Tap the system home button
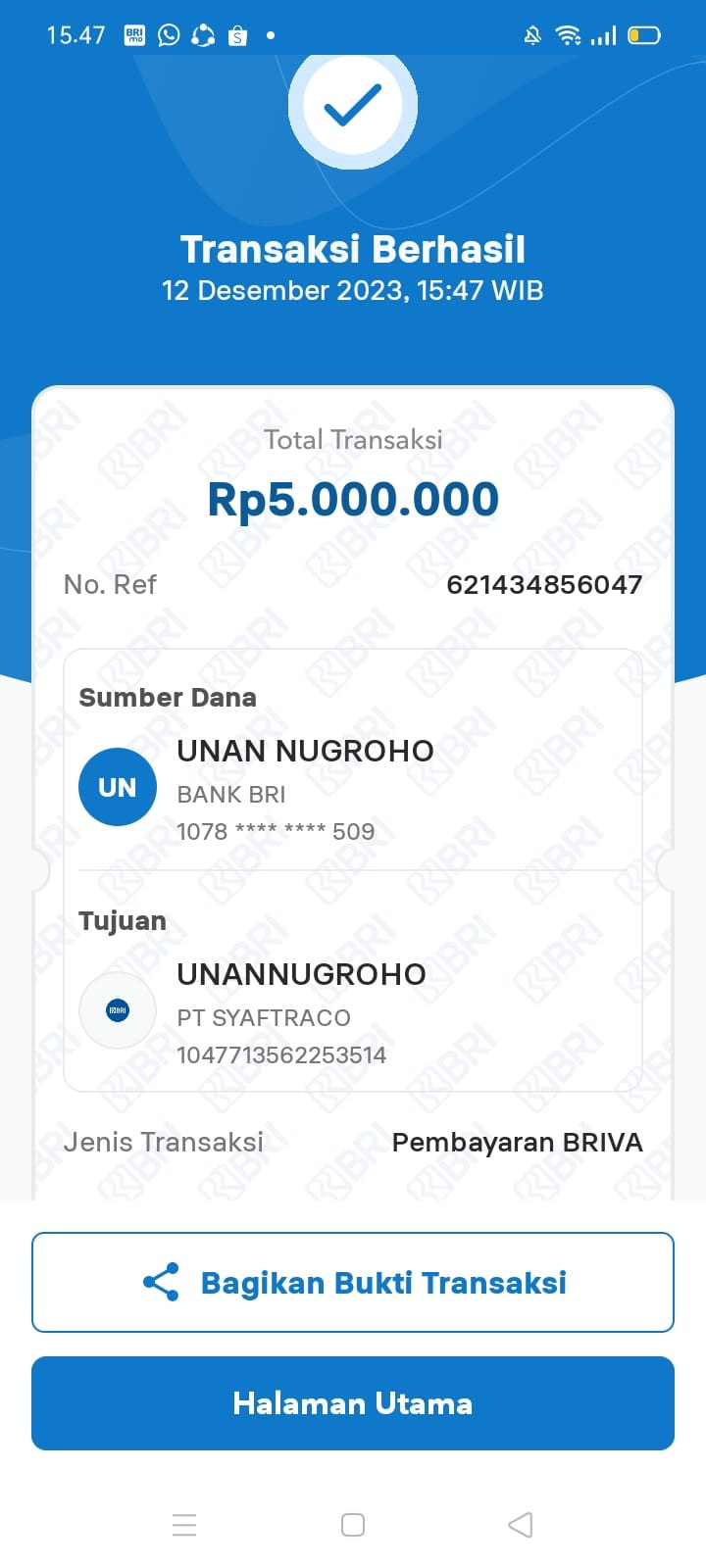706x1568 pixels. (x=353, y=1525)
